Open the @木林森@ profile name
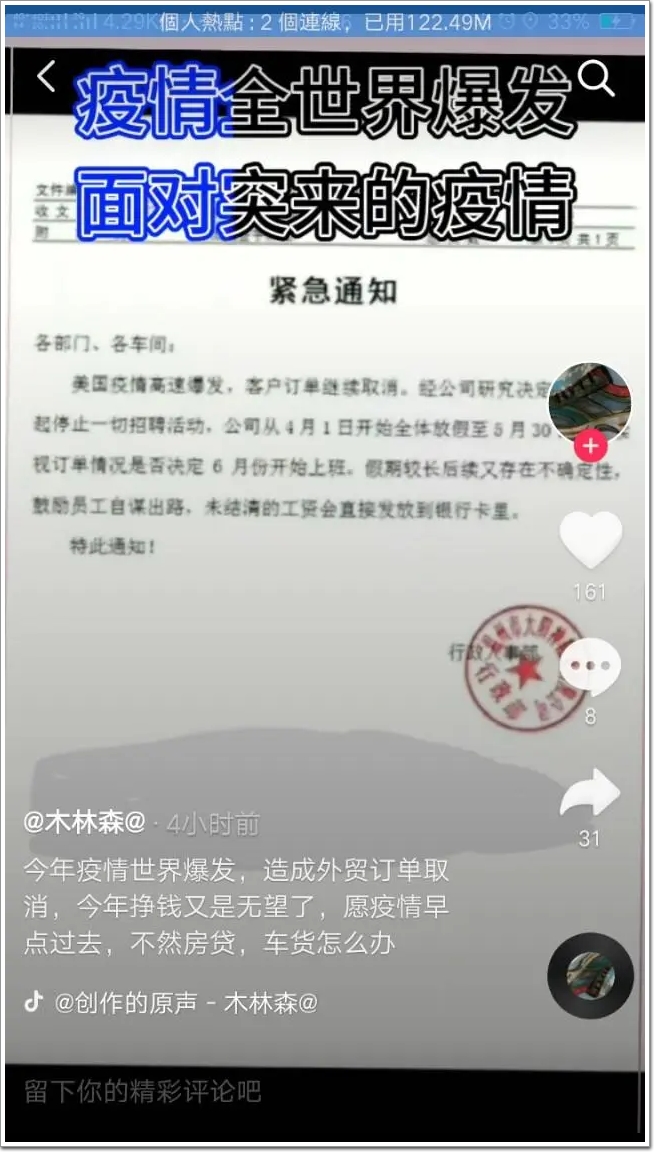The height and width of the screenshot is (1152, 654). pos(85,823)
